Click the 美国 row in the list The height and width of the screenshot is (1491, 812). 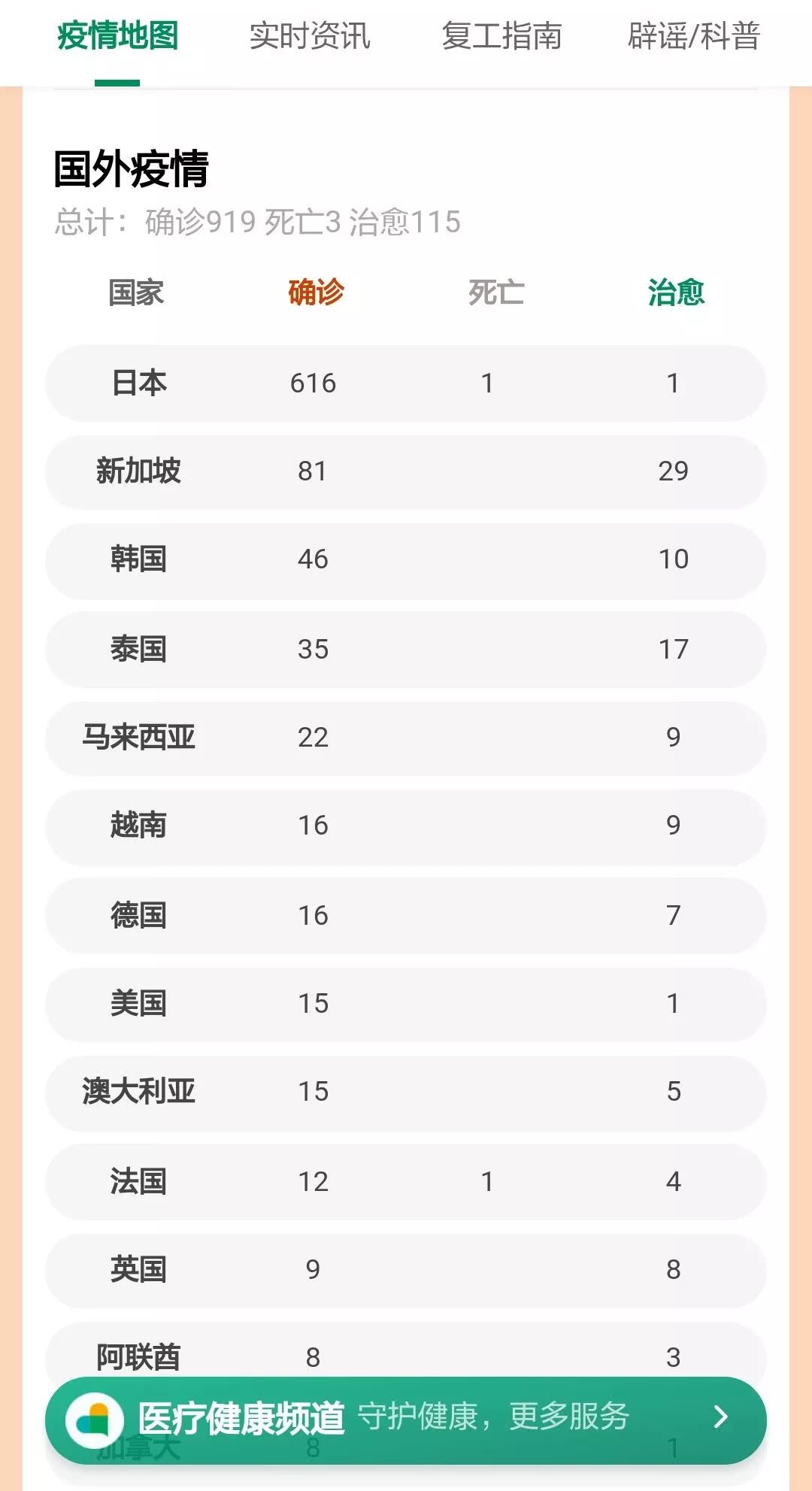coord(406,1004)
